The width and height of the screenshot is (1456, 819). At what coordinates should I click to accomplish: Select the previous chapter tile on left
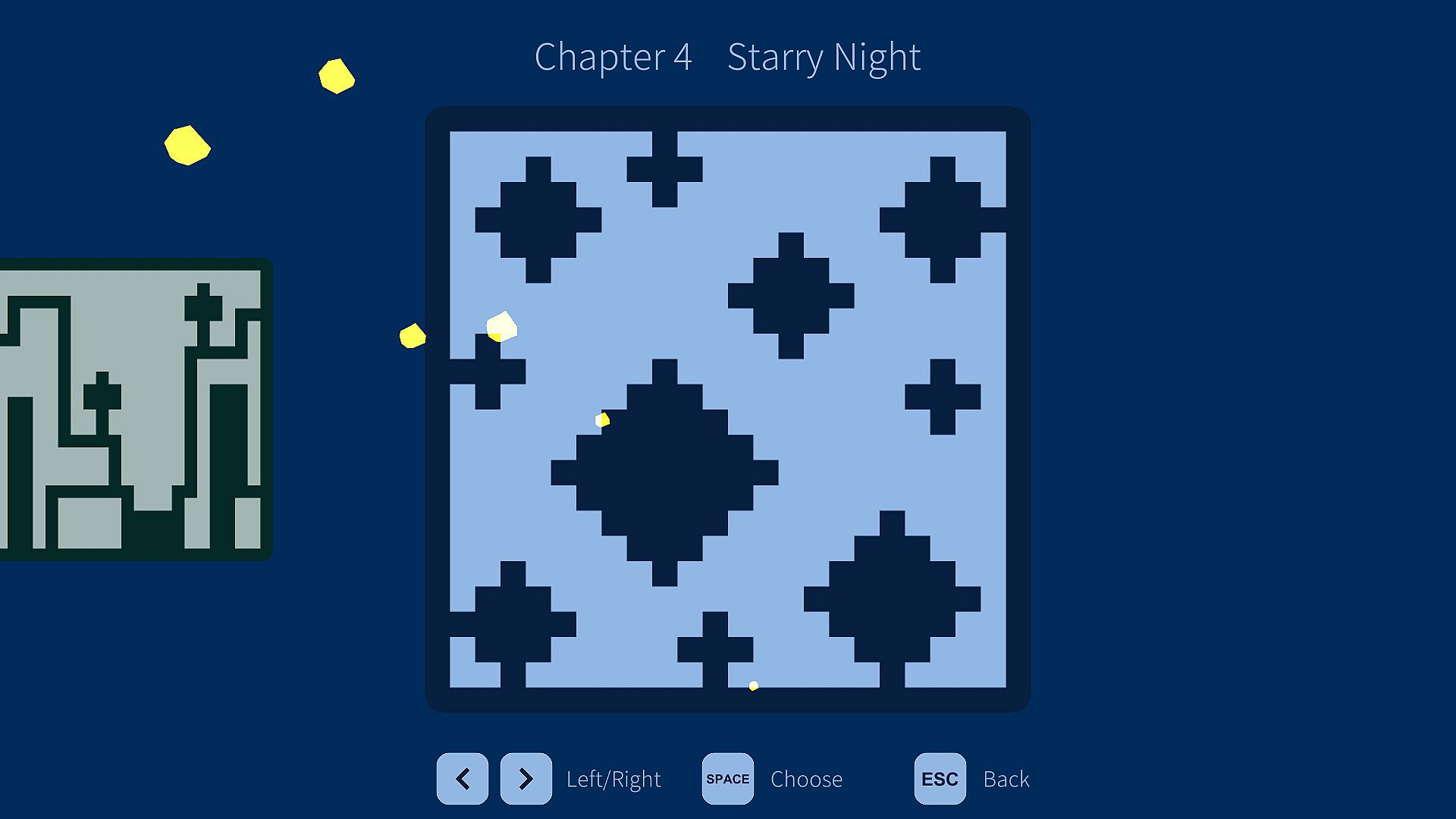(x=133, y=409)
